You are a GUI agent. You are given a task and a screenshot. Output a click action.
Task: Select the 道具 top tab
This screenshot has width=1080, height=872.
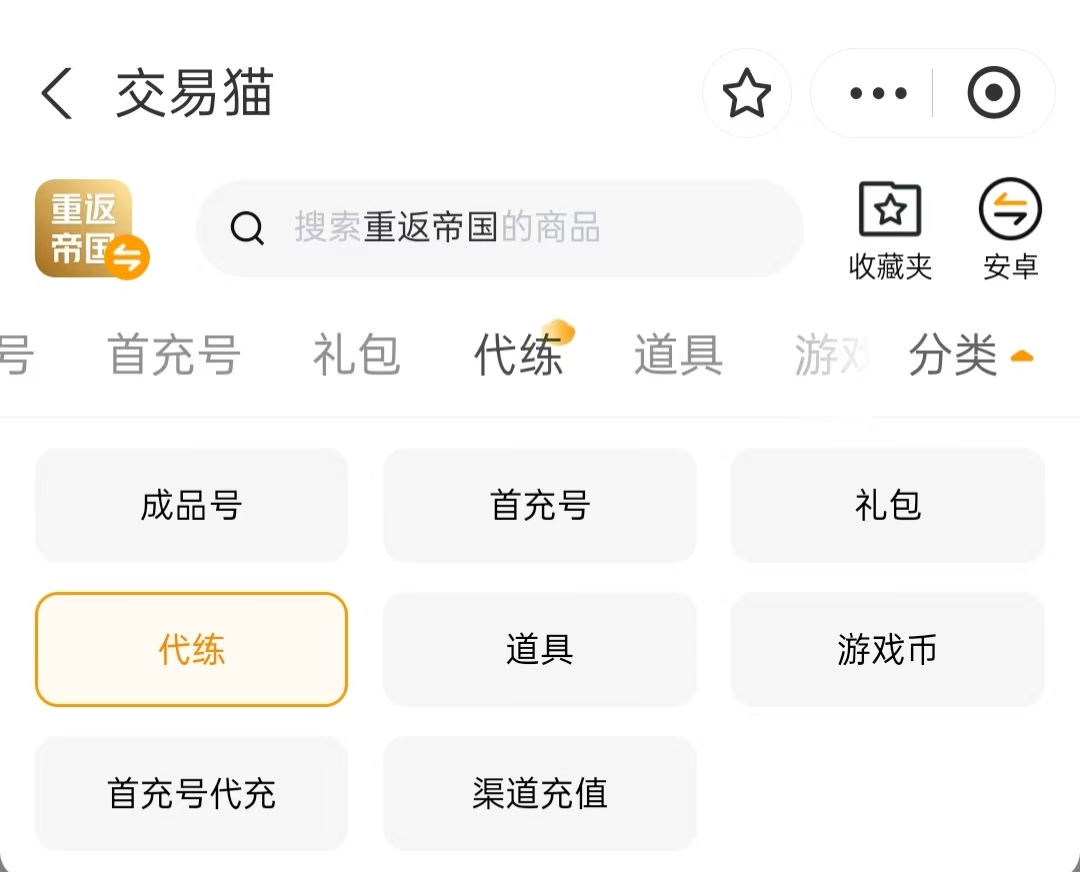678,355
